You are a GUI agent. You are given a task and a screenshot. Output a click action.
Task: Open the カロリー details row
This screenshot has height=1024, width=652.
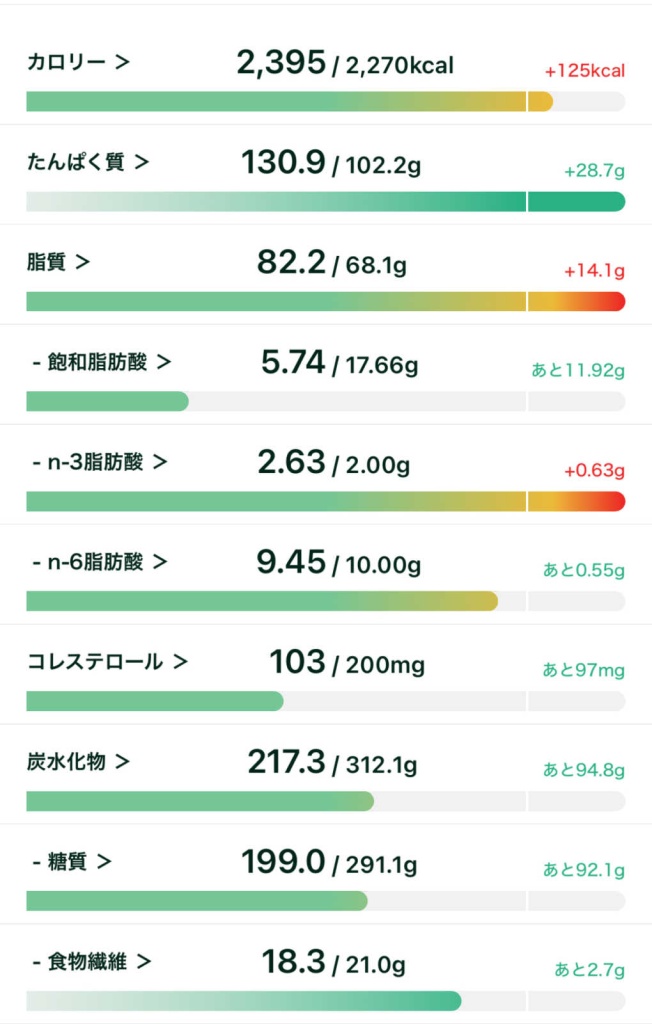[78, 63]
